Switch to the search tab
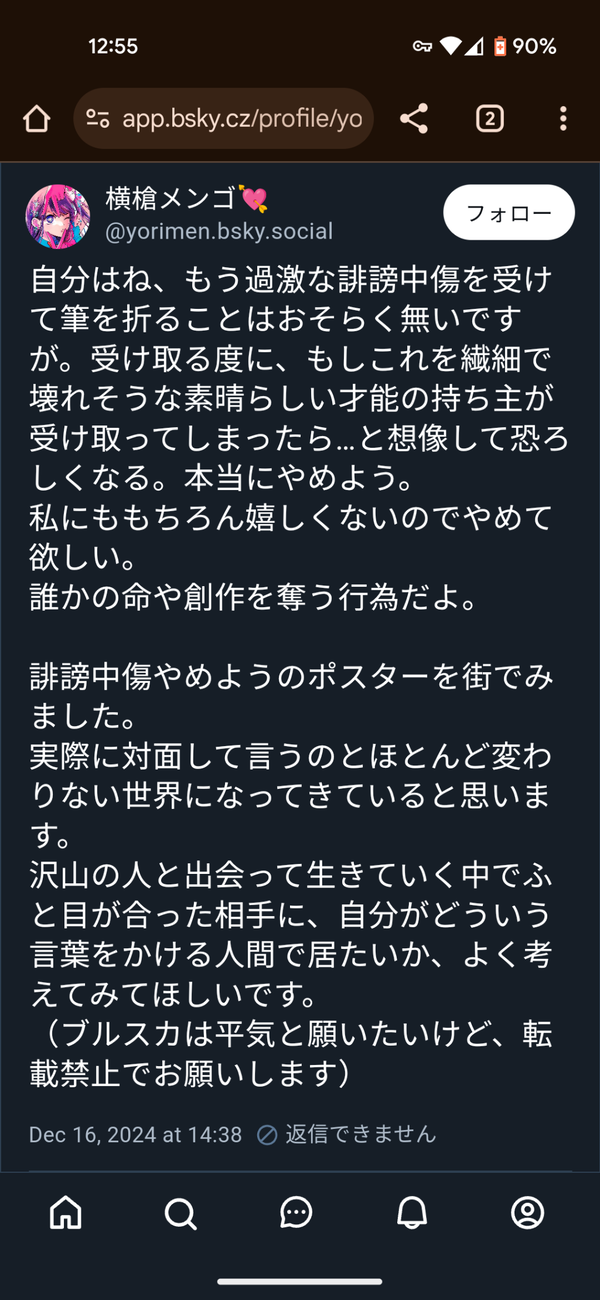 [181, 1213]
